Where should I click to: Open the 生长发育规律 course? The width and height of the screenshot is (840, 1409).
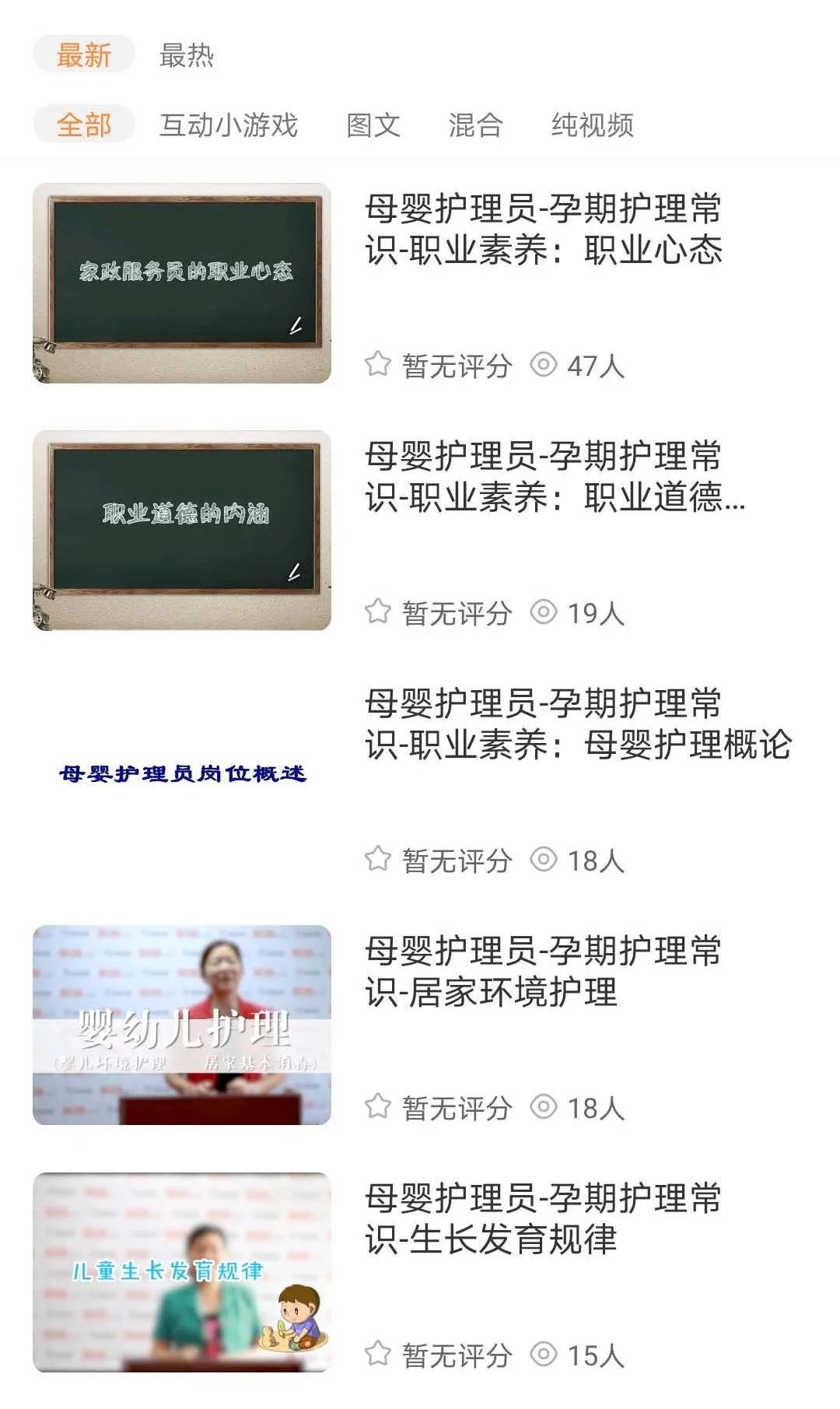point(543,1219)
